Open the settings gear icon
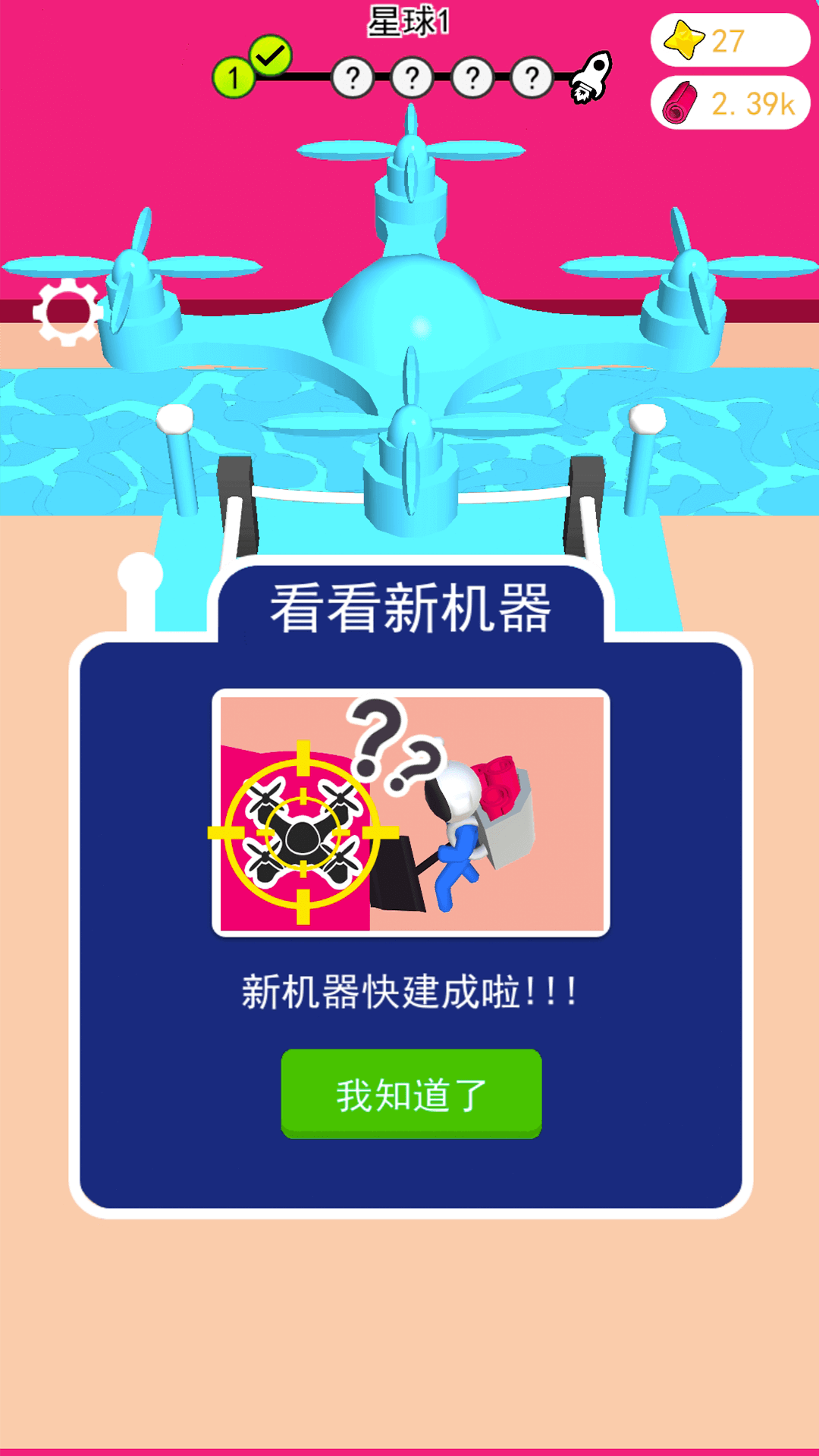Image resolution: width=819 pixels, height=1456 pixels. [67, 312]
